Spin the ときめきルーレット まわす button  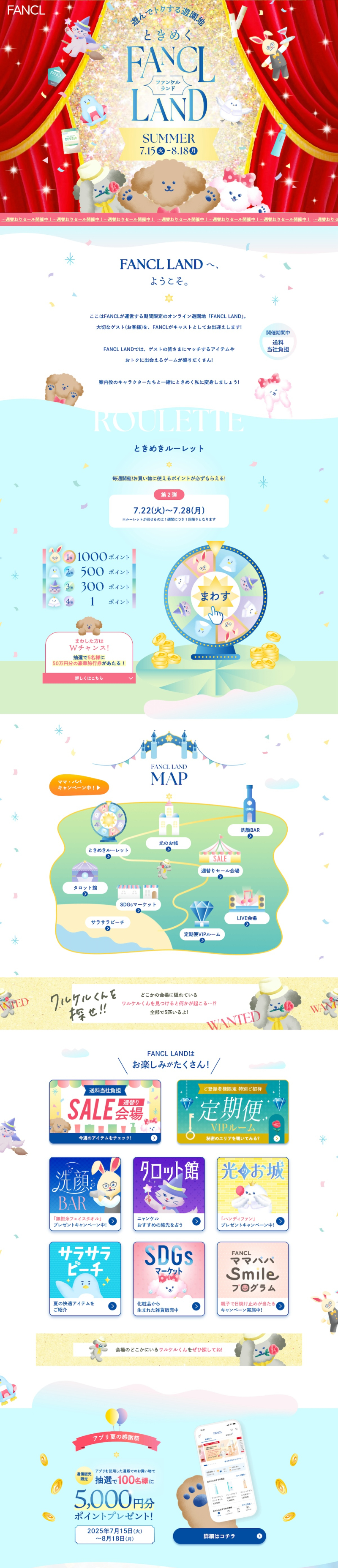point(214,597)
